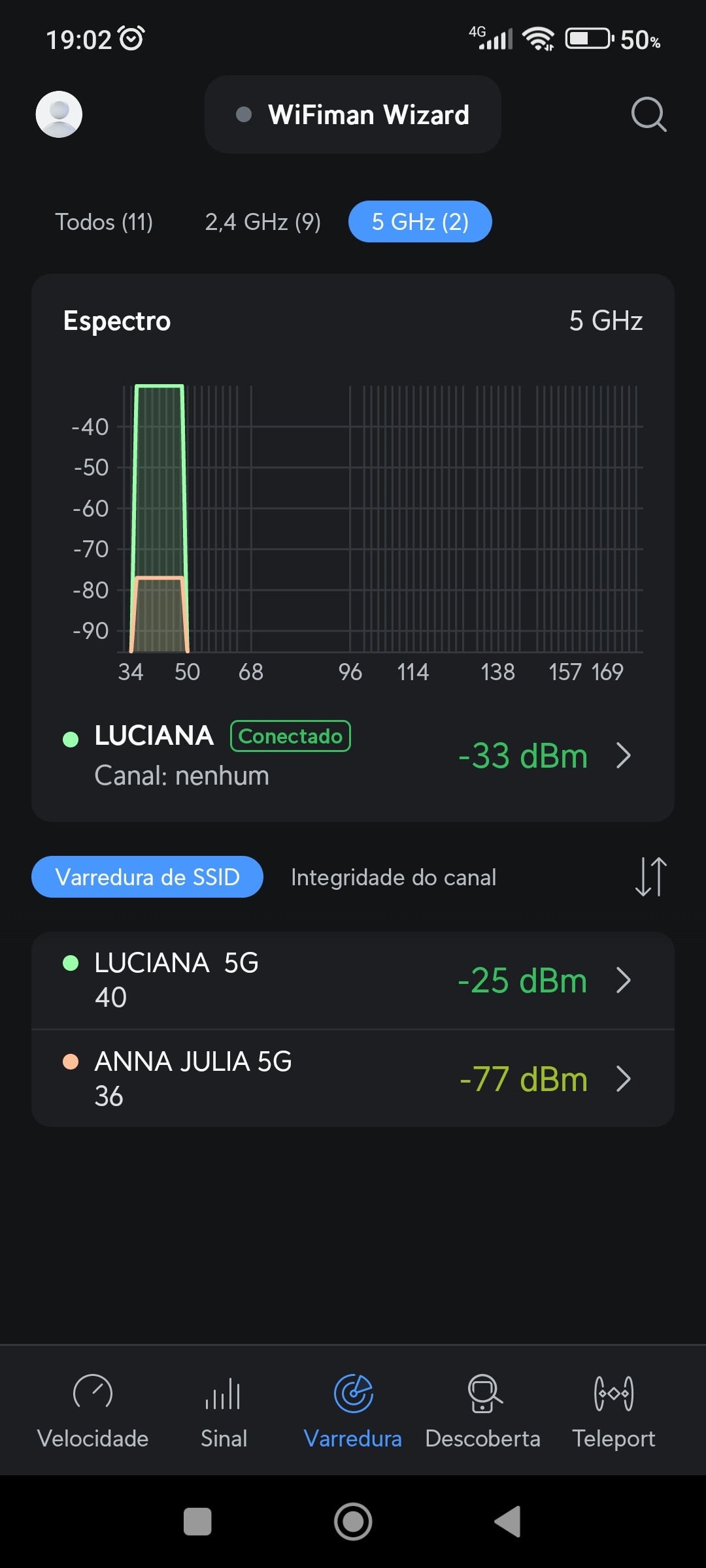Open connected network LUCIANA details

(353, 755)
